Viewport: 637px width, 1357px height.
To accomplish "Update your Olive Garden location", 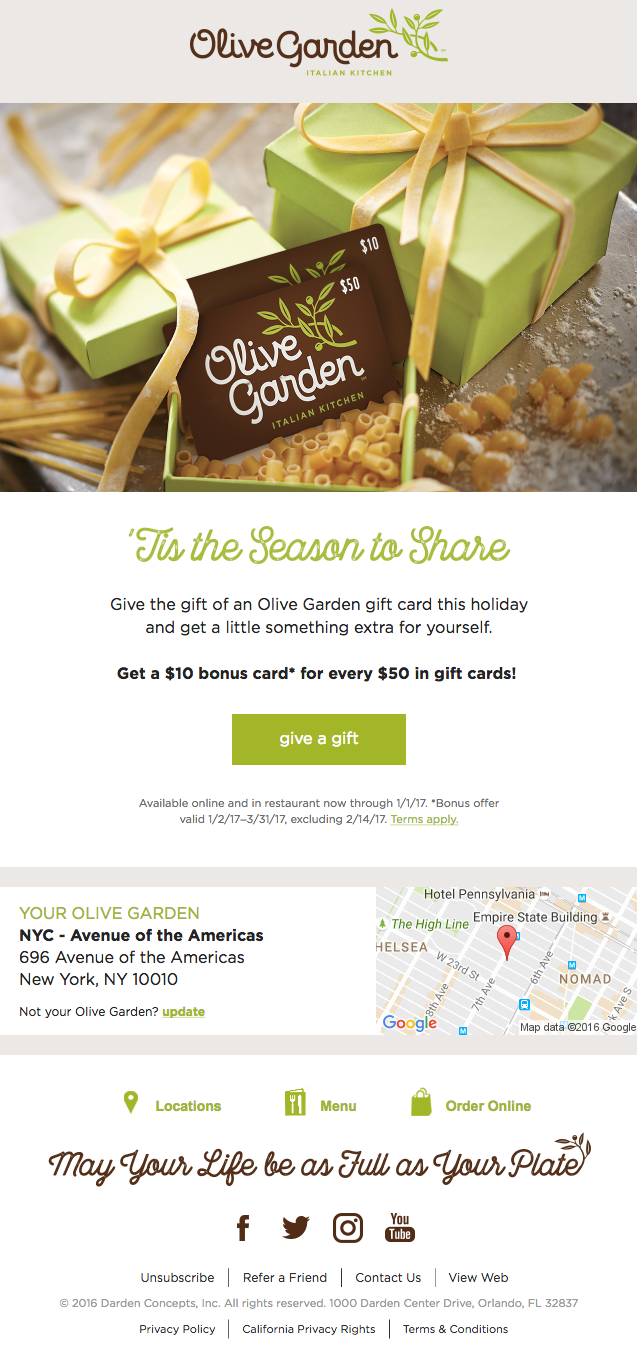I will 183,1011.
